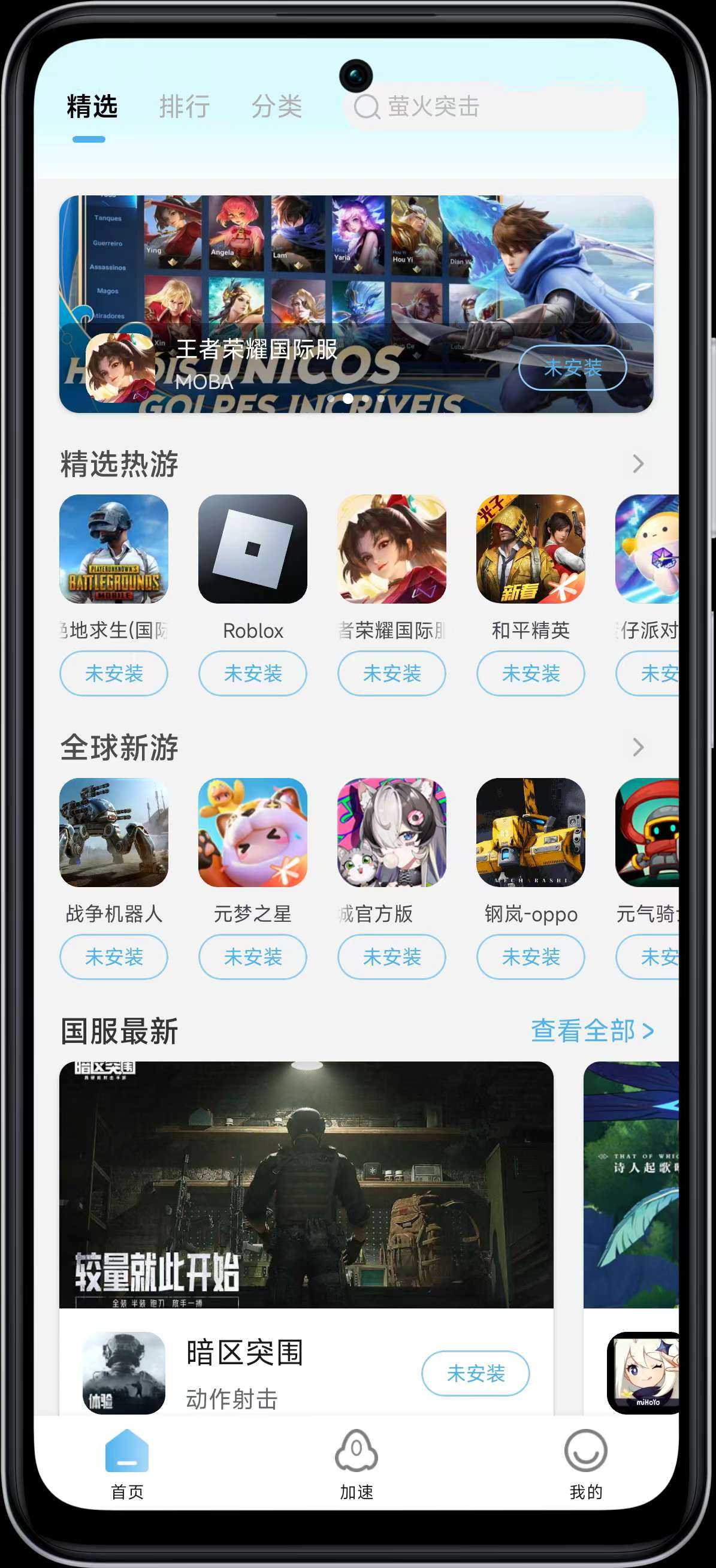Tap 未安装 under 元梦之星
Image resolution: width=716 pixels, height=1568 pixels.
252,957
